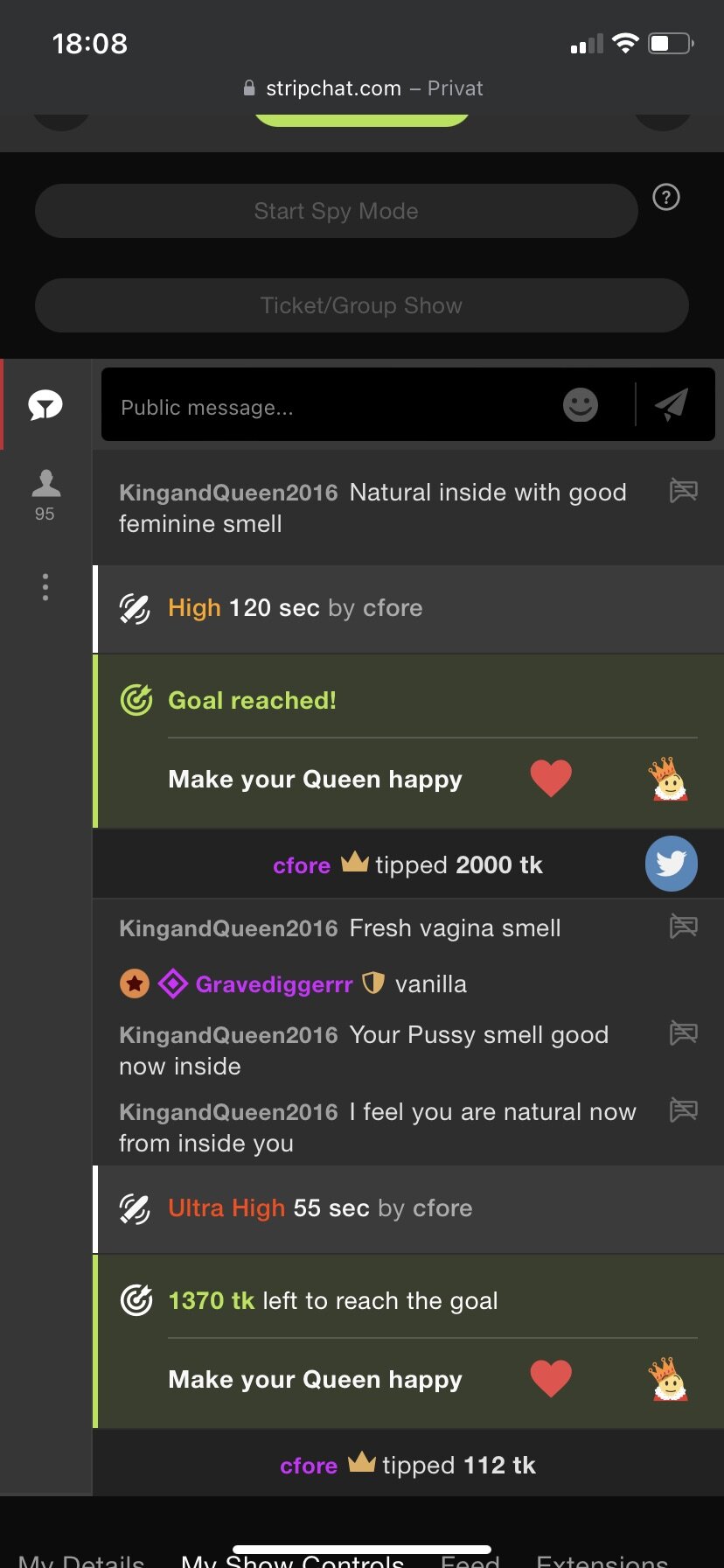Switch to My Details tab
Viewport: 724px width, 1568px height.
(81, 1559)
